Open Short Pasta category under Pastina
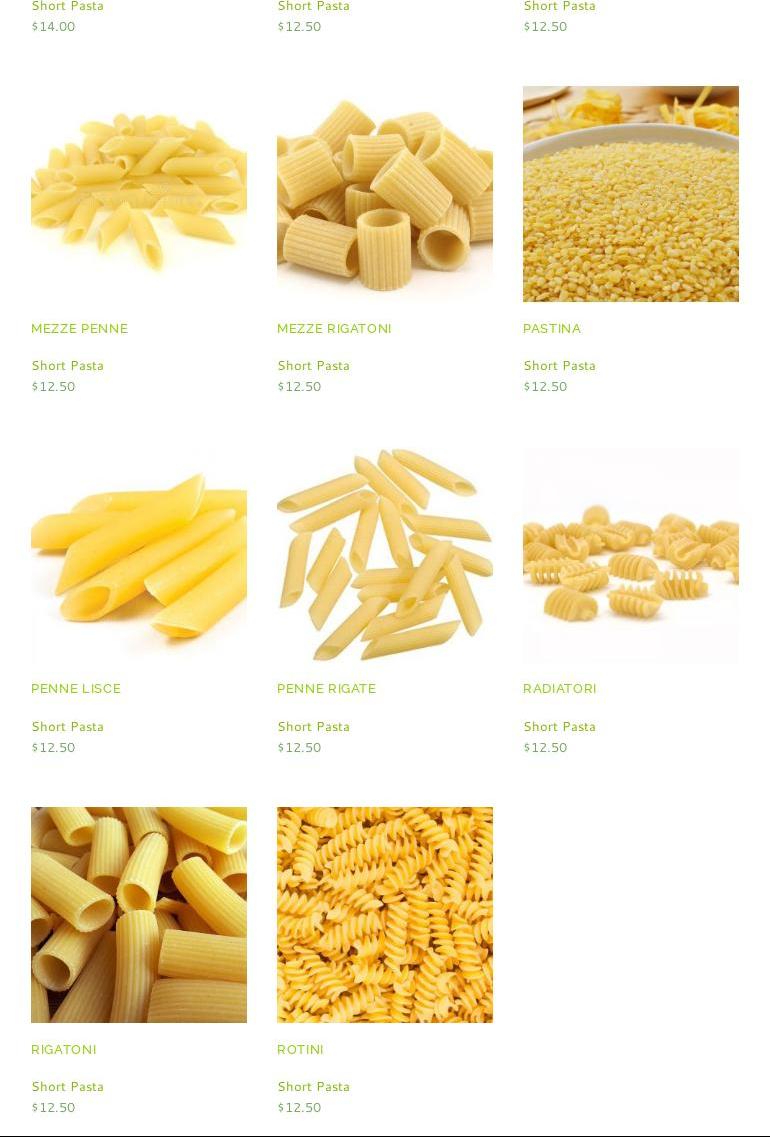770x1137 pixels. (560, 366)
